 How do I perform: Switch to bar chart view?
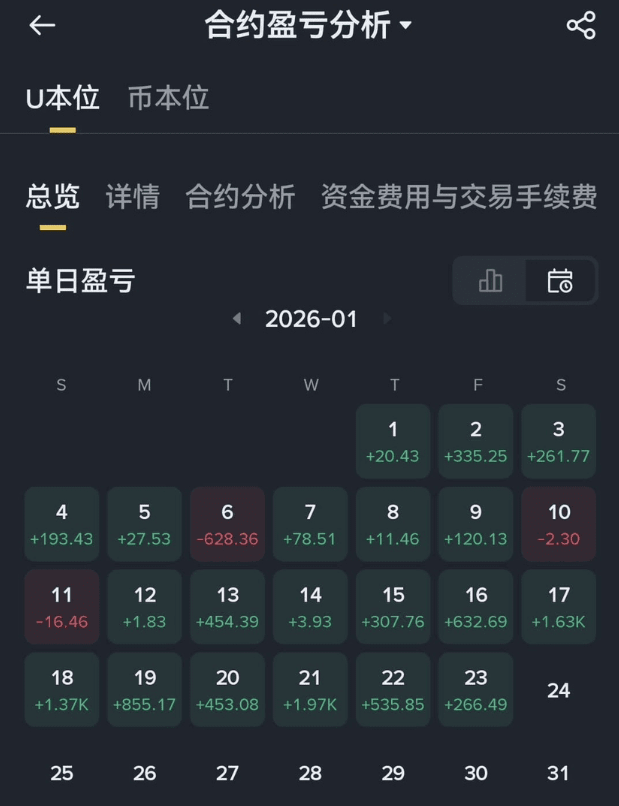point(490,281)
